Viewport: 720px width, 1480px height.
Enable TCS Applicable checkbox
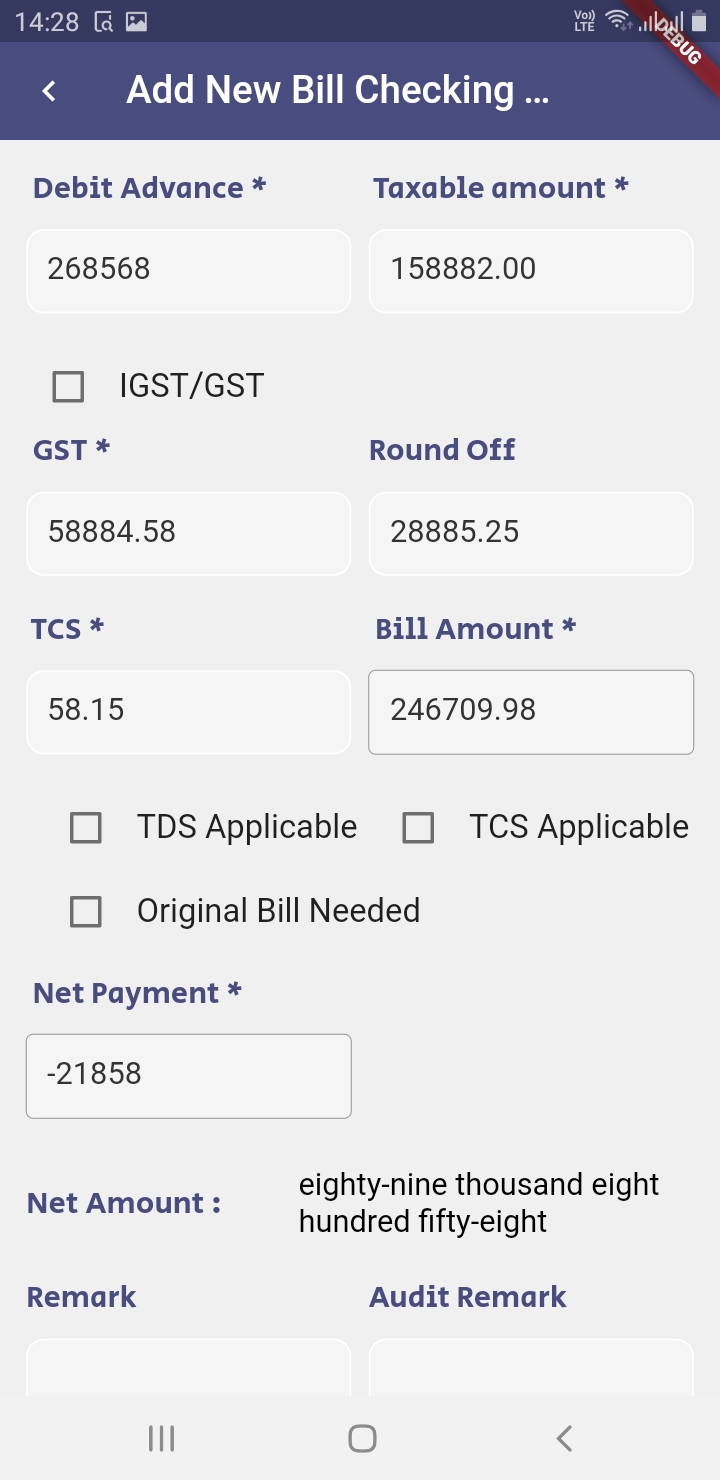tap(418, 828)
